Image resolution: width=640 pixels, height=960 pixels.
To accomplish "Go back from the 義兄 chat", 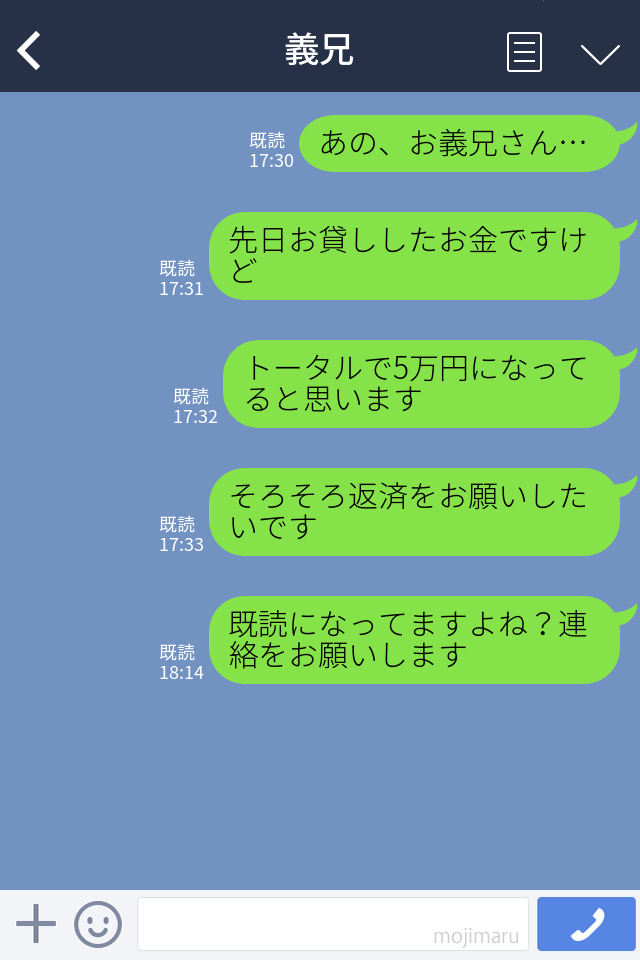I will [x=30, y=51].
